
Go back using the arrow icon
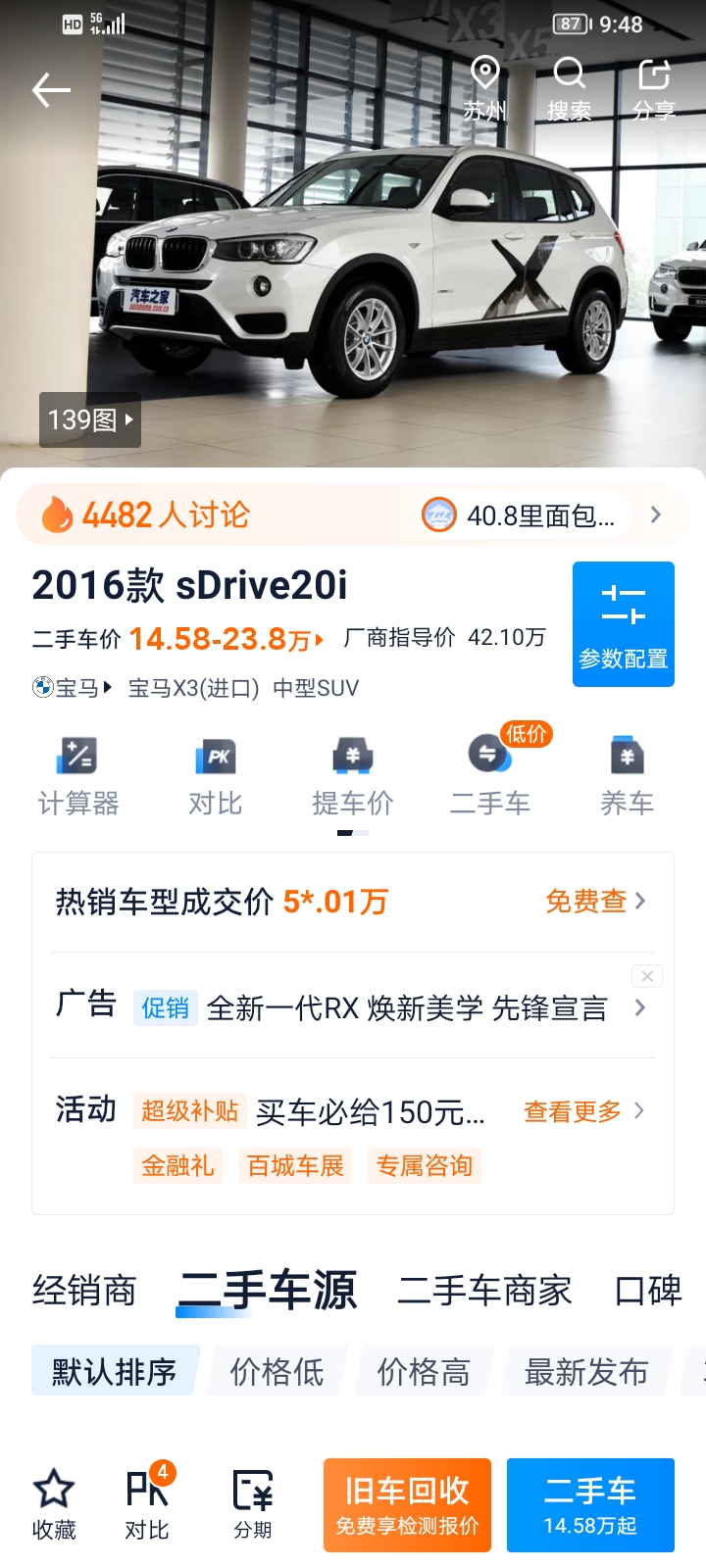point(51,90)
